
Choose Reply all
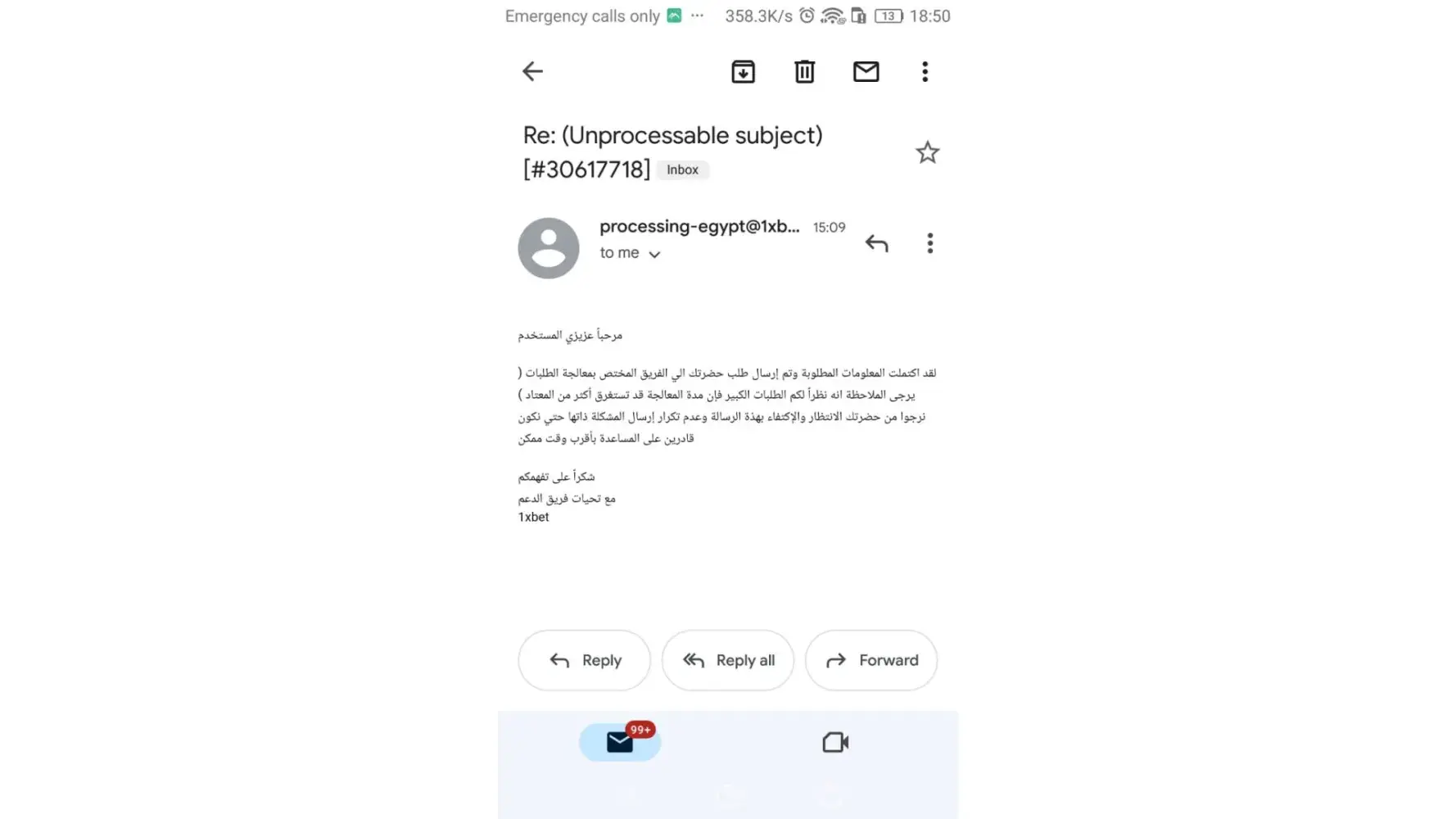click(727, 660)
